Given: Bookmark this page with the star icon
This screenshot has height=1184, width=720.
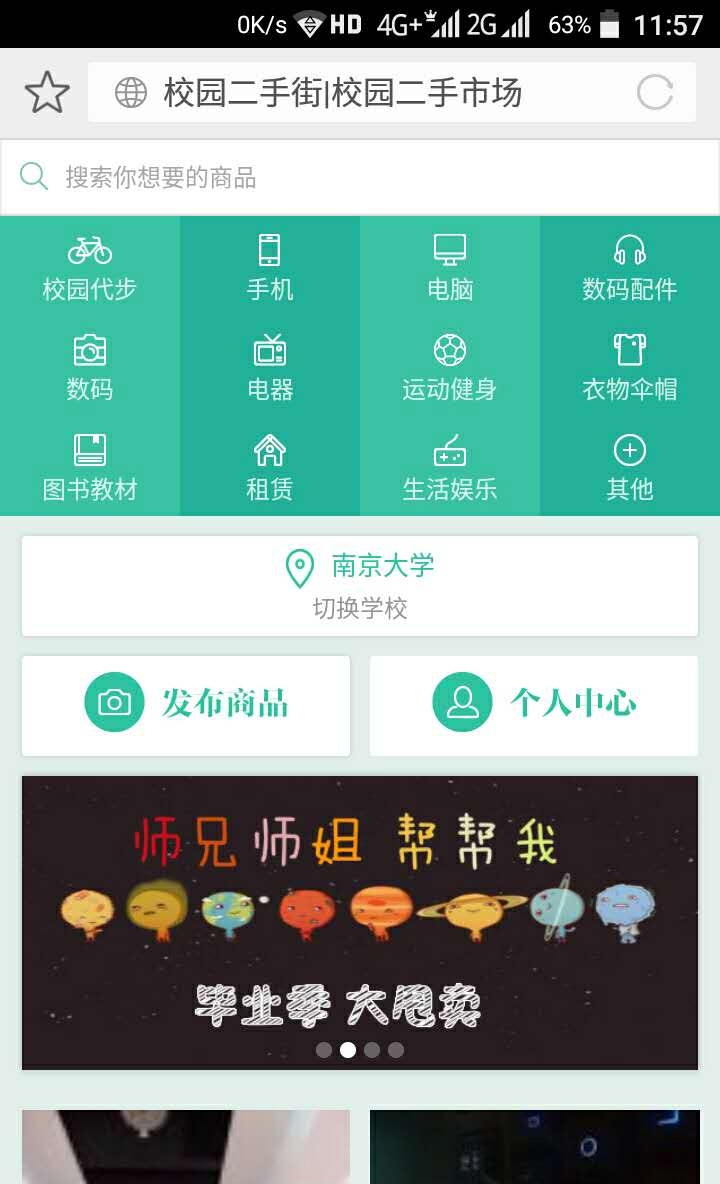Looking at the screenshot, I should click(x=47, y=93).
